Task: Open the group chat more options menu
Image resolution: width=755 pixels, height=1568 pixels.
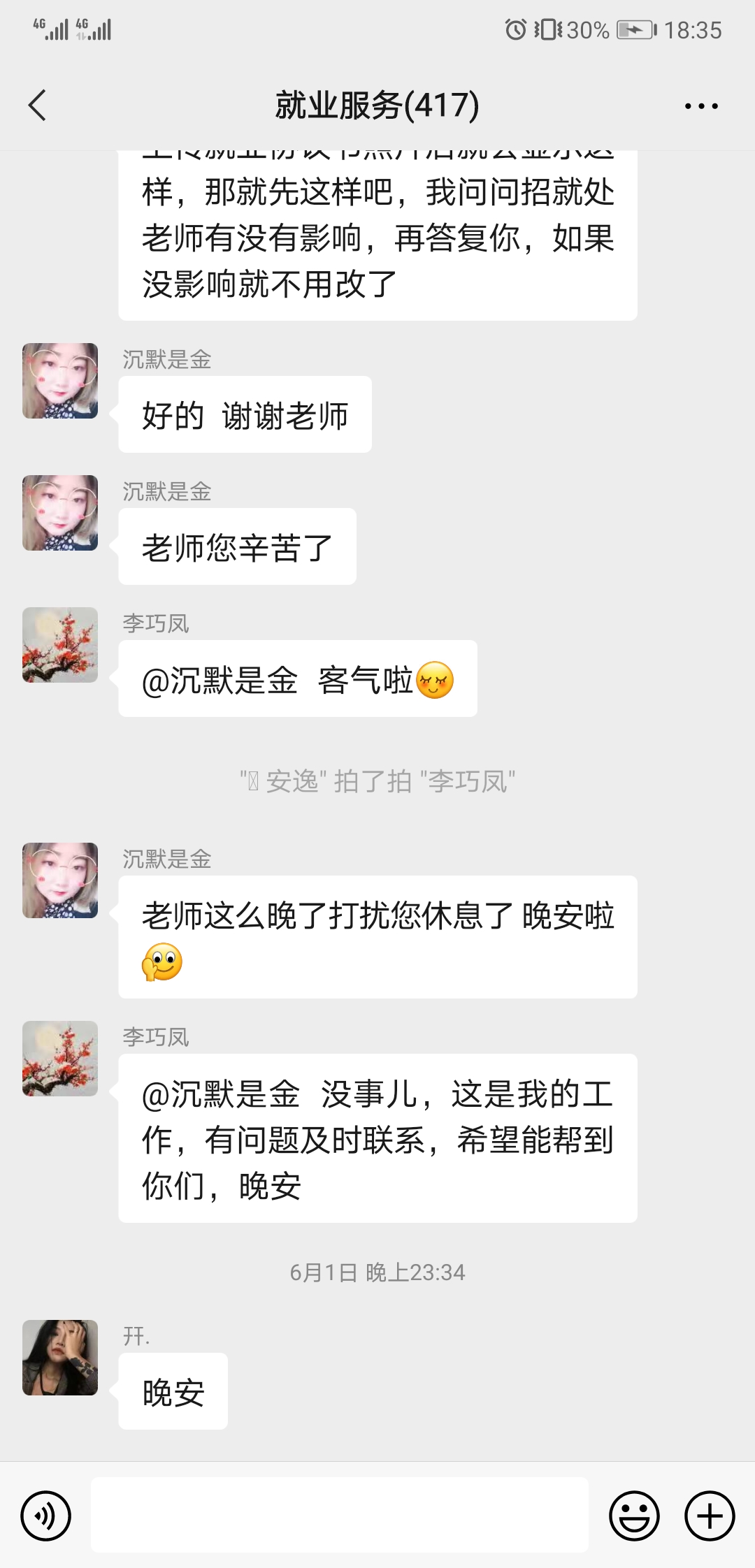Action: click(701, 106)
